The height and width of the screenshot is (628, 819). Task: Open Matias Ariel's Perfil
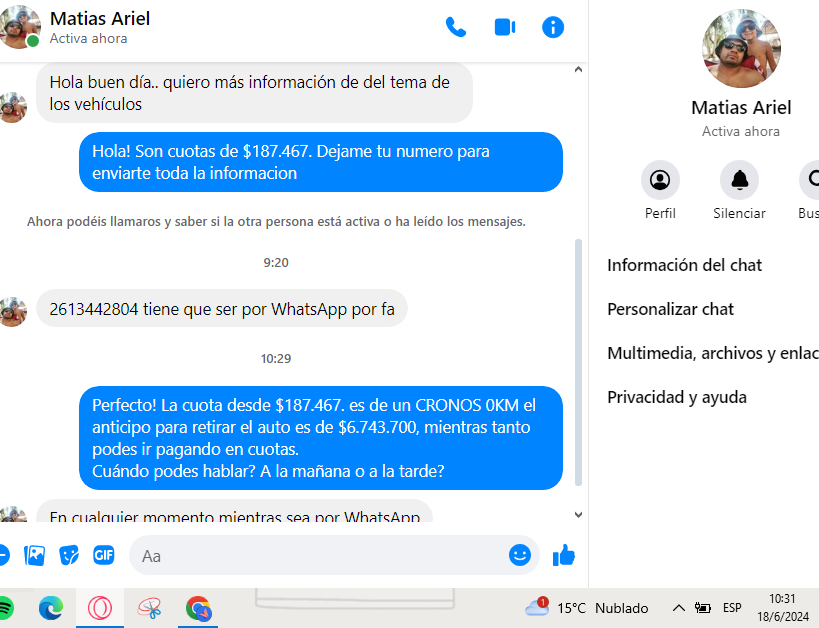tap(660, 181)
